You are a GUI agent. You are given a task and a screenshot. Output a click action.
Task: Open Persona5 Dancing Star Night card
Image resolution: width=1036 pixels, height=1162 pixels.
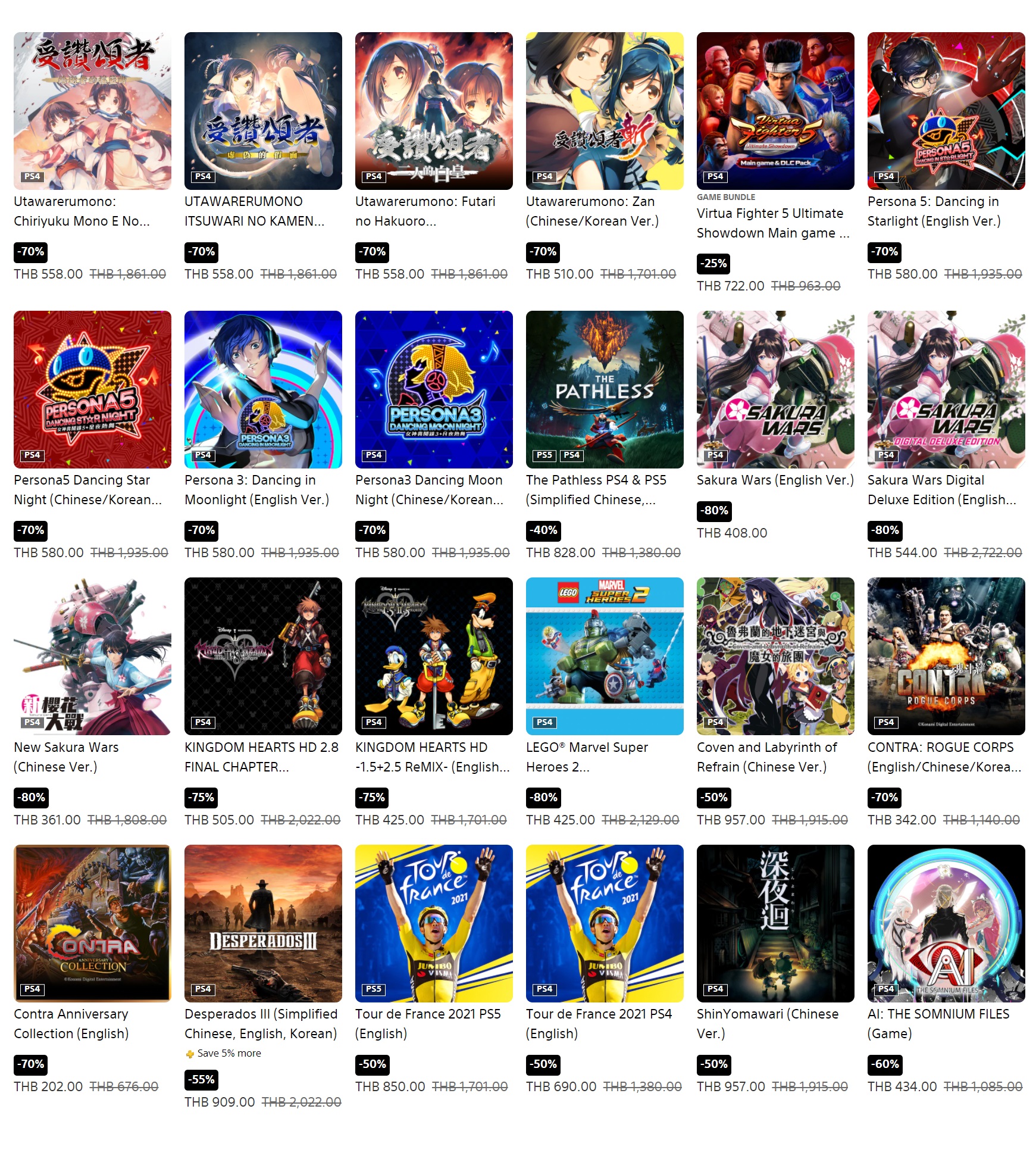[92, 389]
